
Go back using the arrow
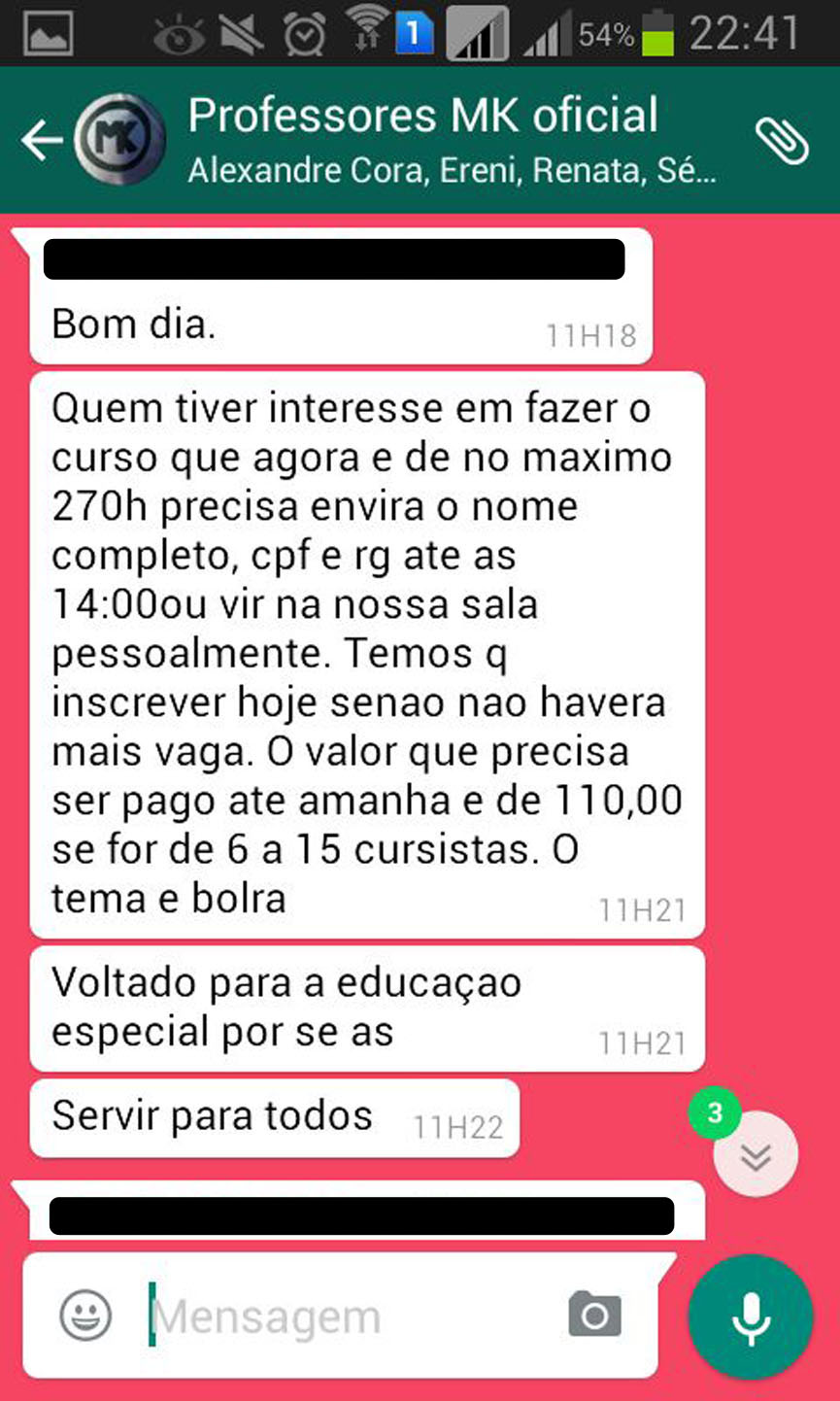pyautogui.click(x=41, y=141)
